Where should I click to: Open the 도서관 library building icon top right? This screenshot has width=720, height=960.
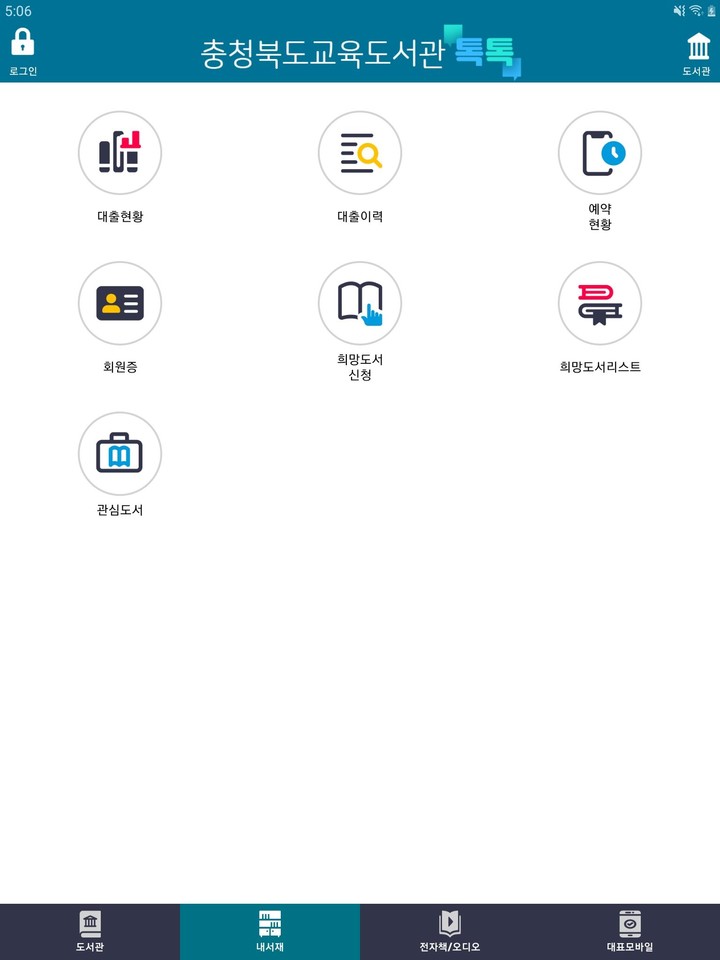pos(697,47)
